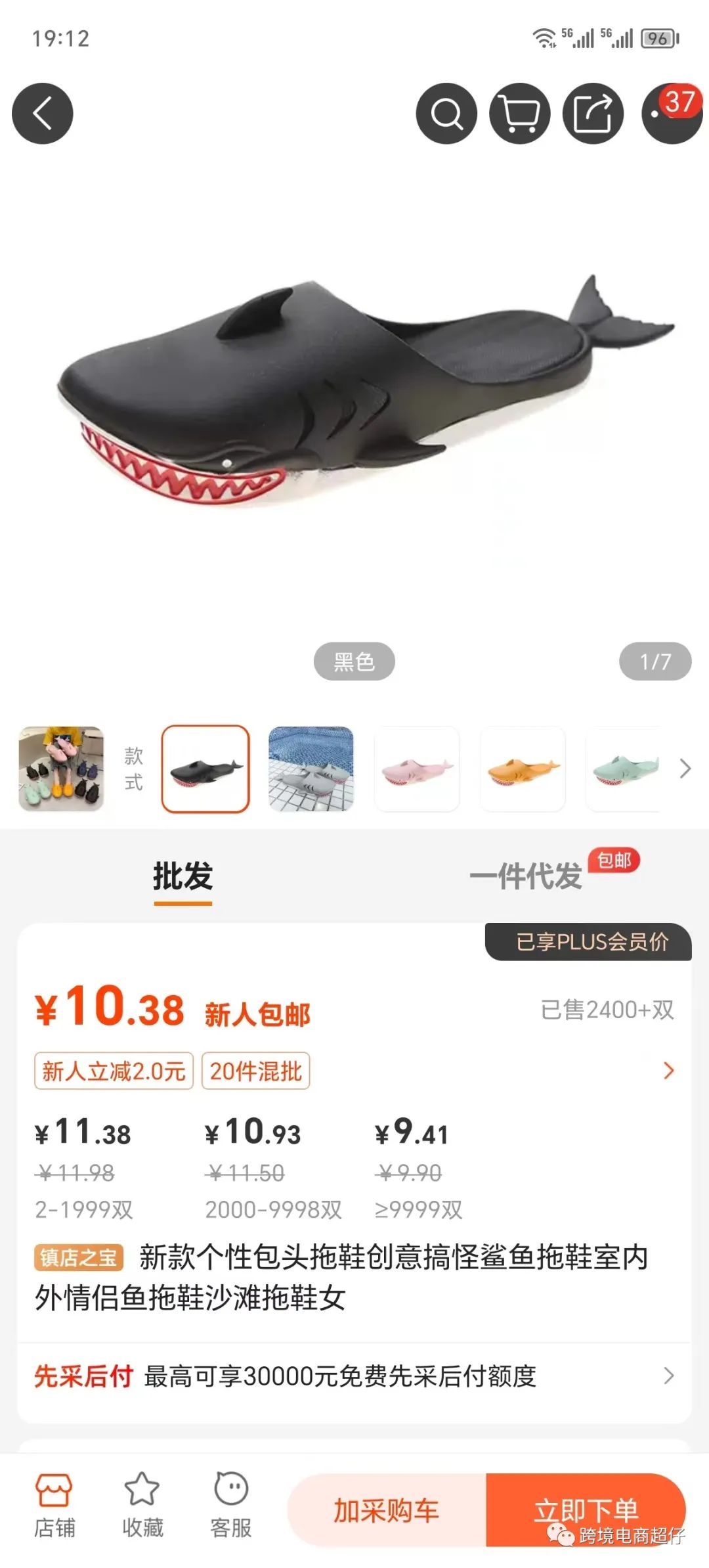Image resolution: width=709 pixels, height=1568 pixels.
Task: Choose the pink shark slipper style
Action: pos(417,769)
